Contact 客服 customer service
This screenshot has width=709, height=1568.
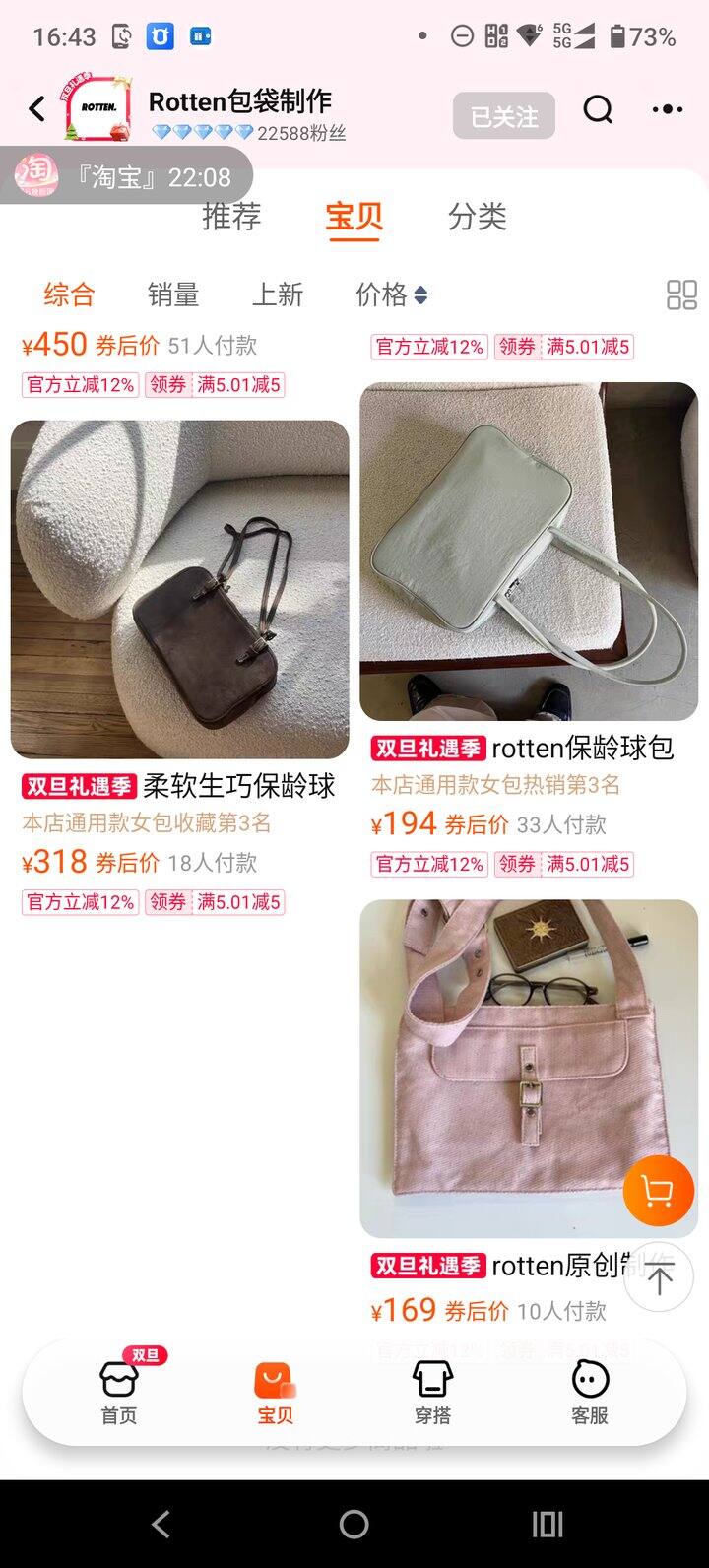[590, 1392]
